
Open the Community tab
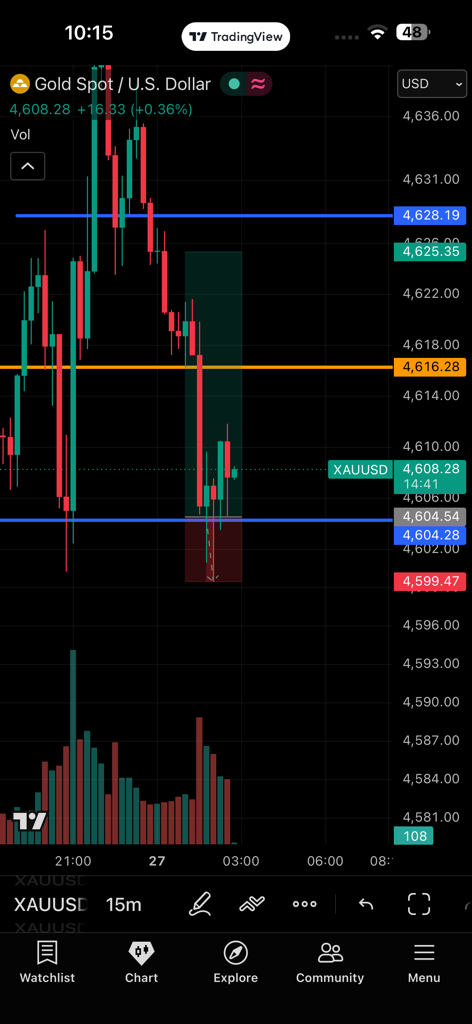pos(330,962)
